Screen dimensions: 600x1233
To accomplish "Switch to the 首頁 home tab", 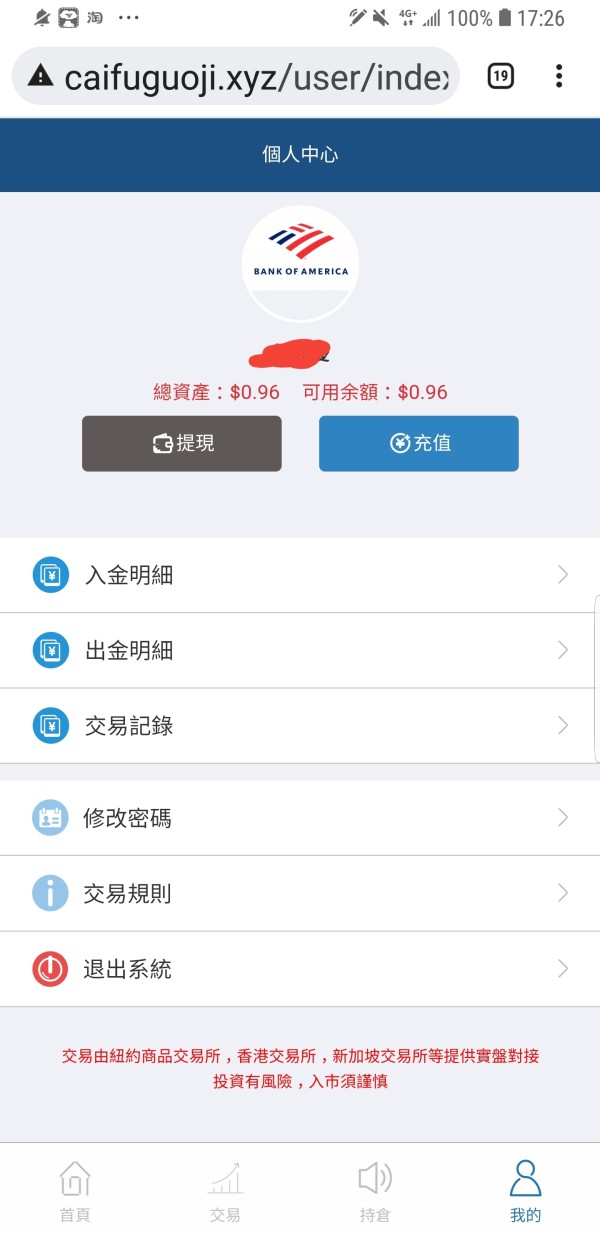I will pyautogui.click(x=75, y=1190).
